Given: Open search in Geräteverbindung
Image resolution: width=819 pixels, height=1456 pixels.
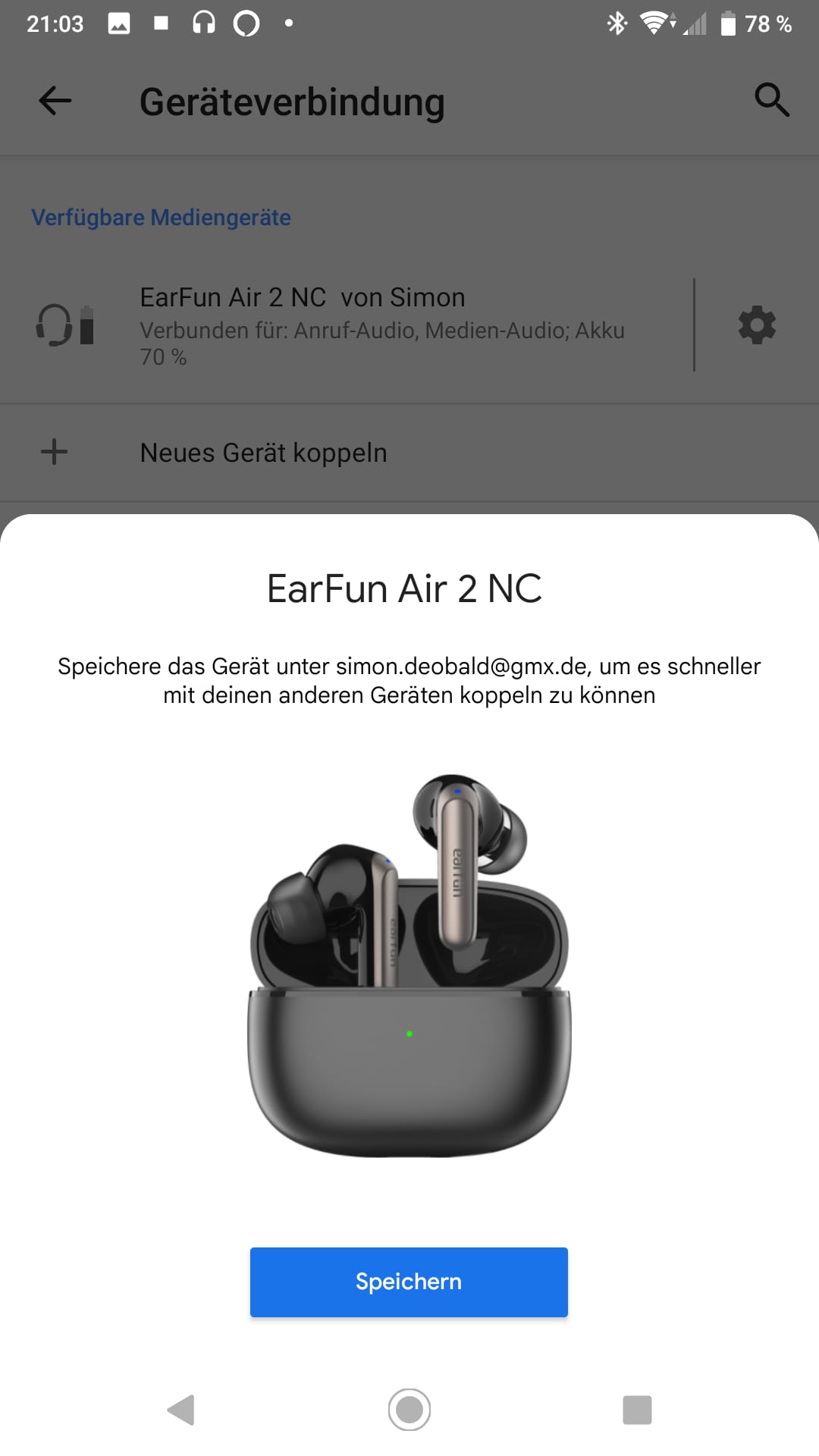Looking at the screenshot, I should (771, 101).
